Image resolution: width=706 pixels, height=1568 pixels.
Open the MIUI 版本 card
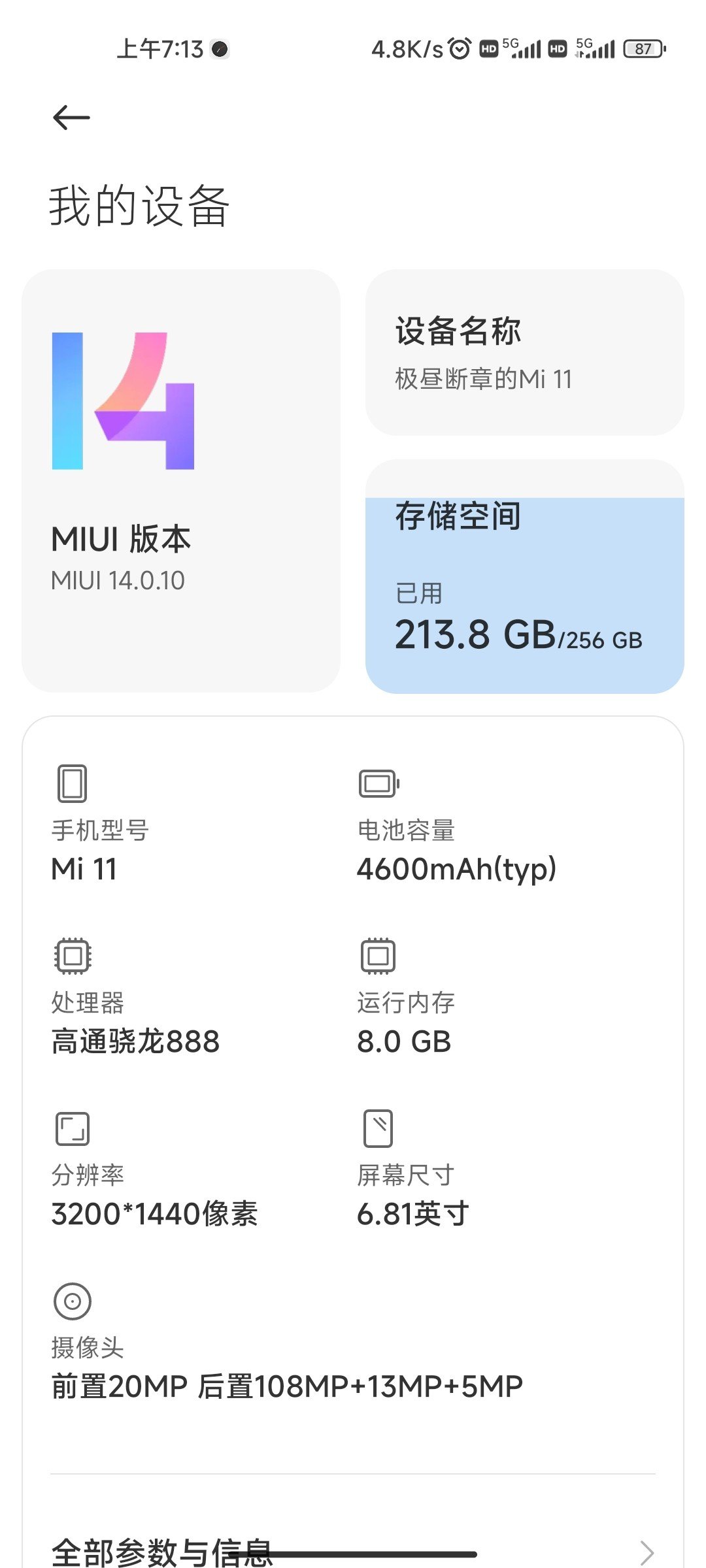click(x=181, y=481)
